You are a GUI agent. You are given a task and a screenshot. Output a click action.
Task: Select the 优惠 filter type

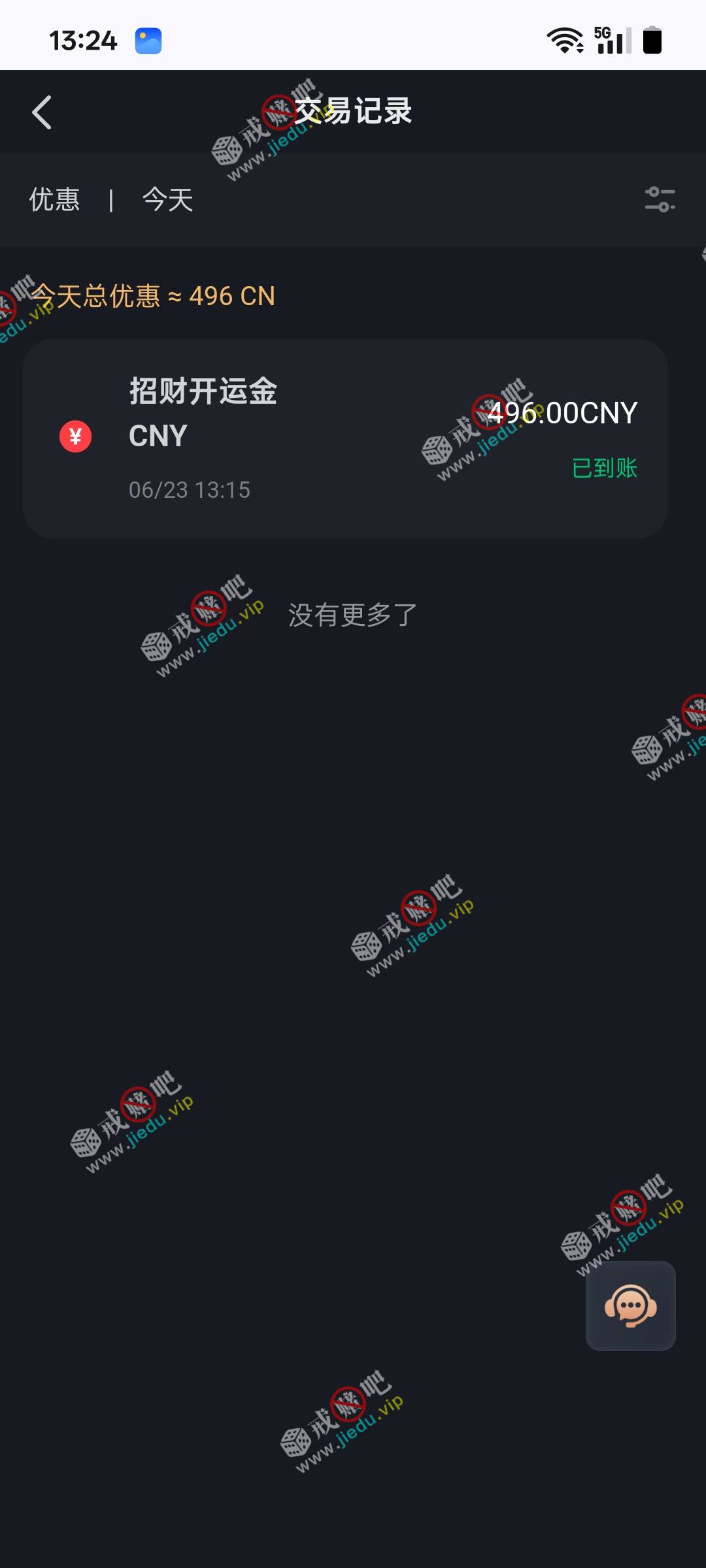click(x=54, y=199)
